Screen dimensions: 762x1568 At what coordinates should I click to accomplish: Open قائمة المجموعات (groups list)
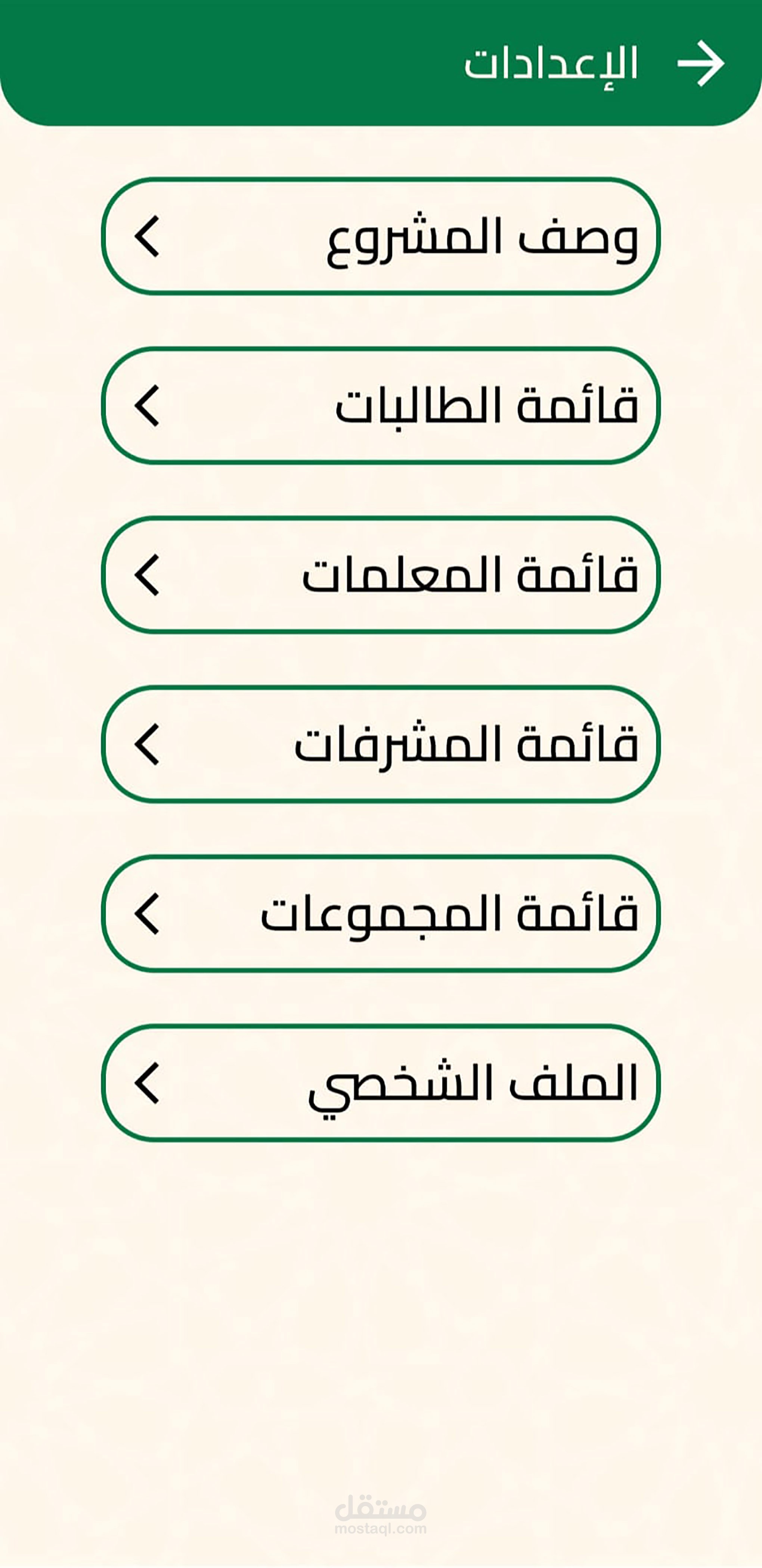point(381,913)
